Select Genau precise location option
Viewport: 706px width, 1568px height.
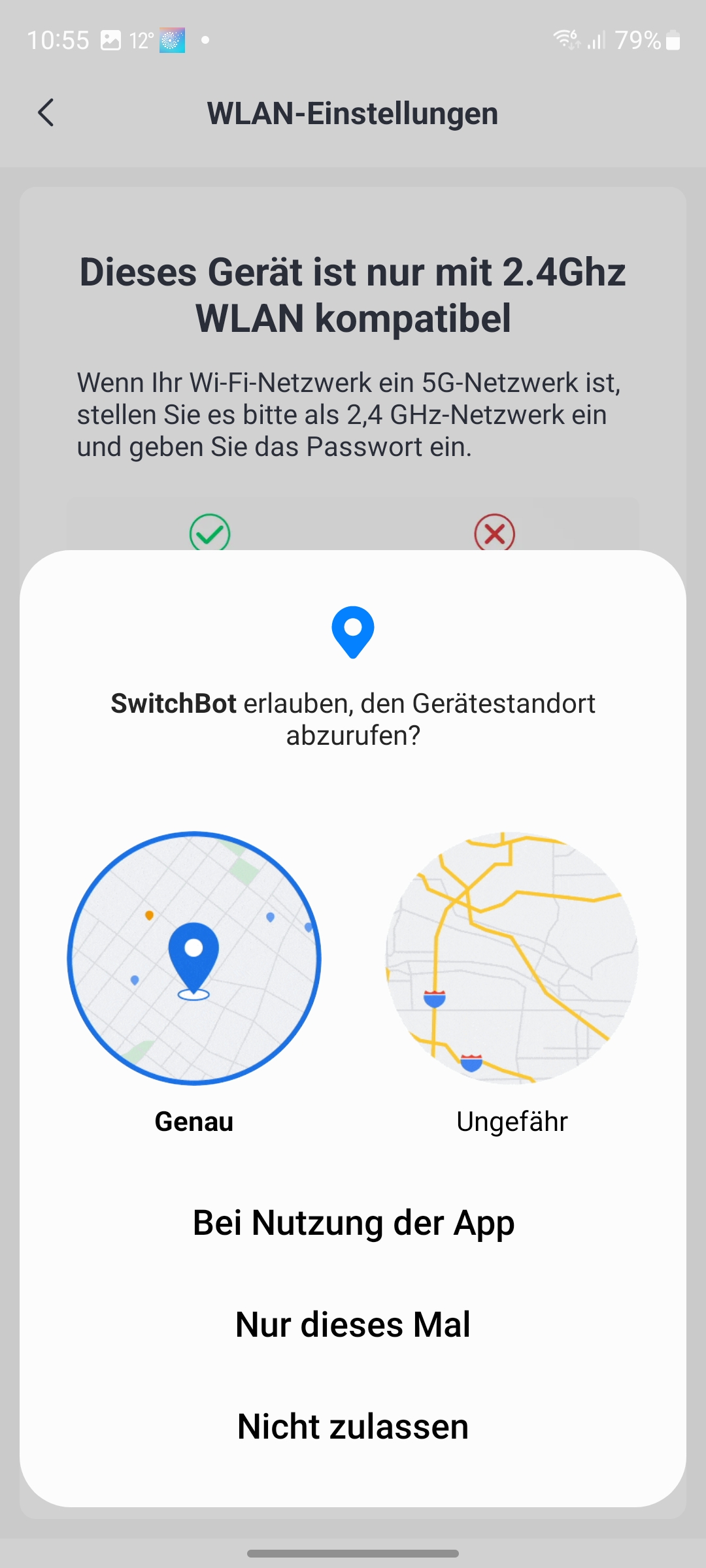tap(194, 958)
